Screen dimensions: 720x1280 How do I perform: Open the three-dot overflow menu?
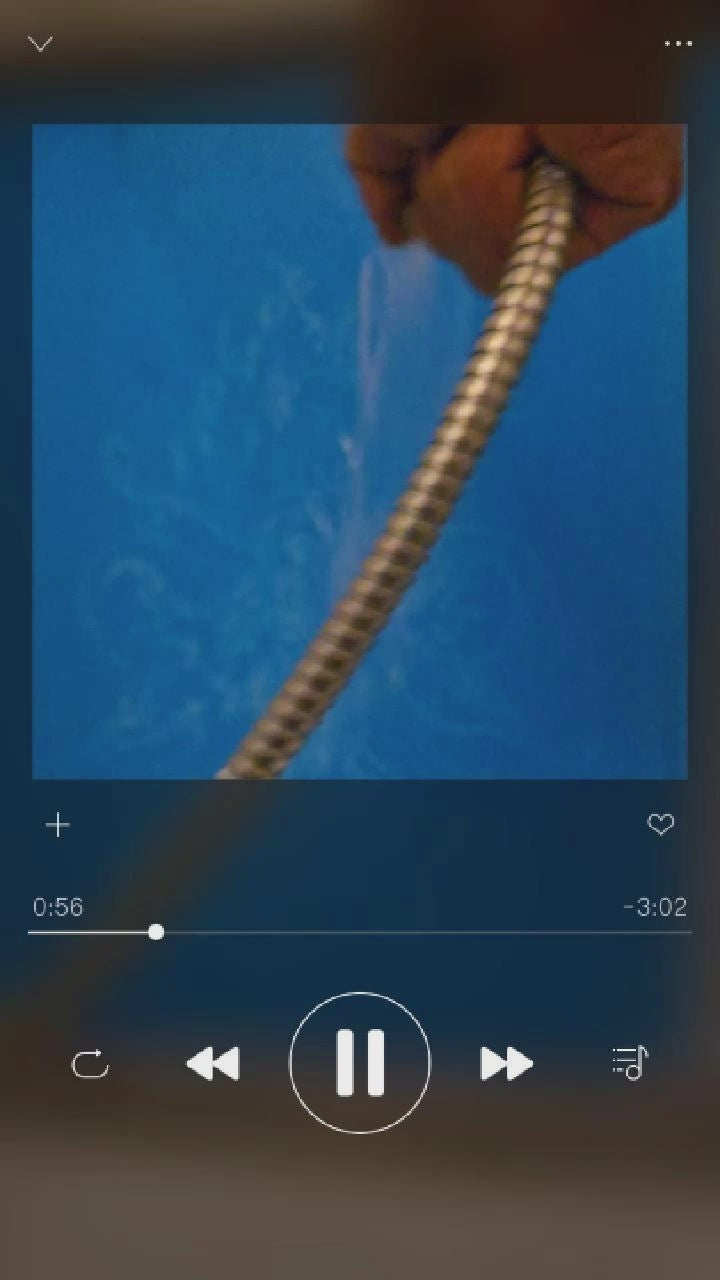[678, 44]
